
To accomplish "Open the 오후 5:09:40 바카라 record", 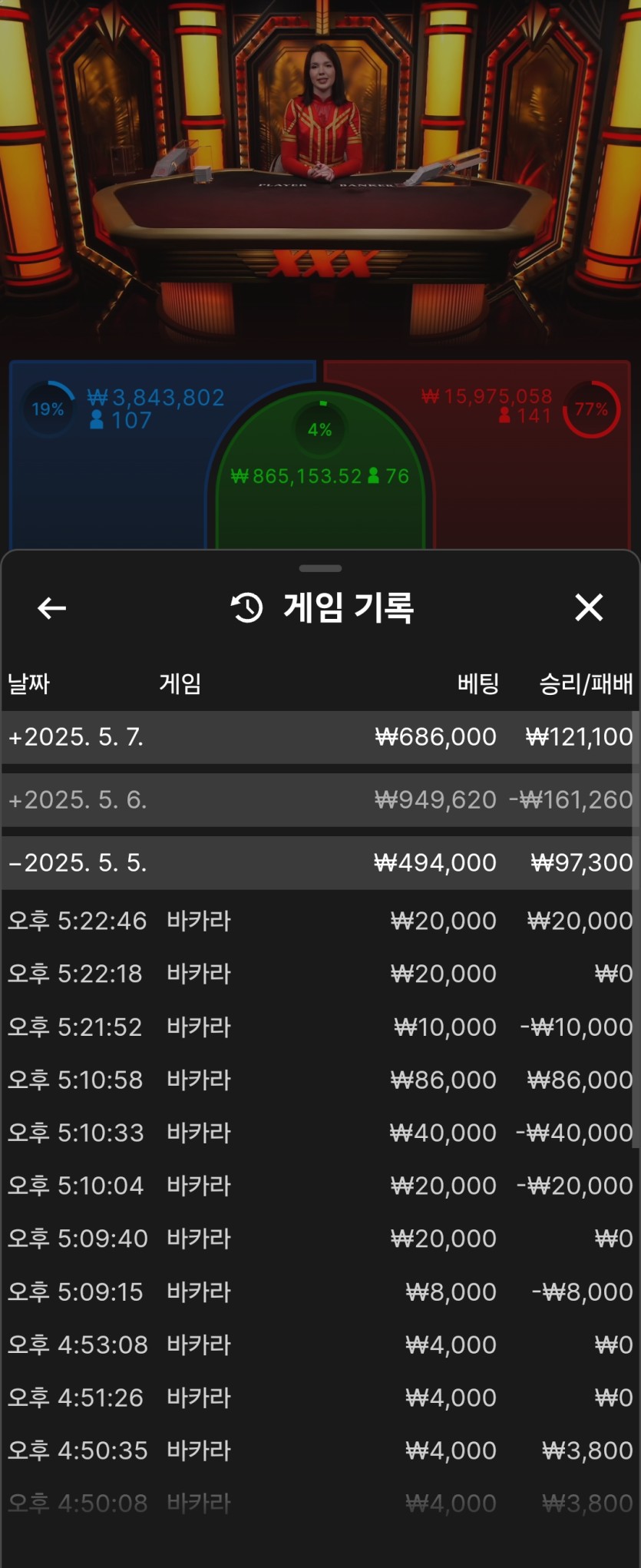I will [x=319, y=1239].
